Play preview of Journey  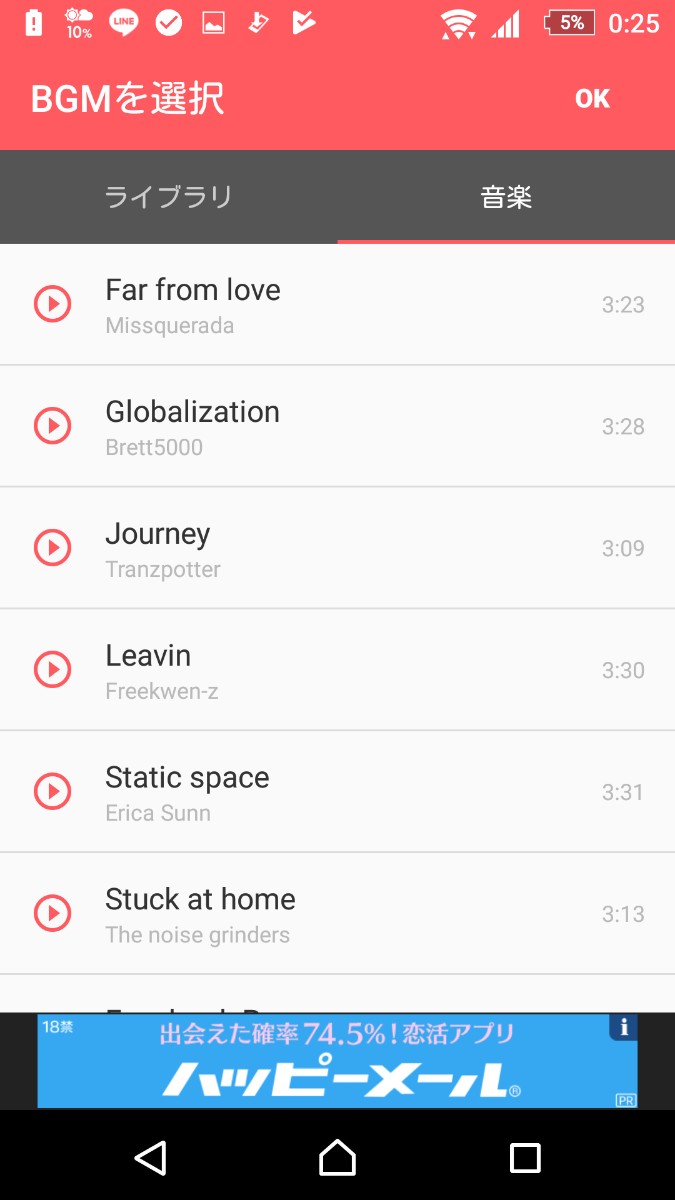coord(52,547)
